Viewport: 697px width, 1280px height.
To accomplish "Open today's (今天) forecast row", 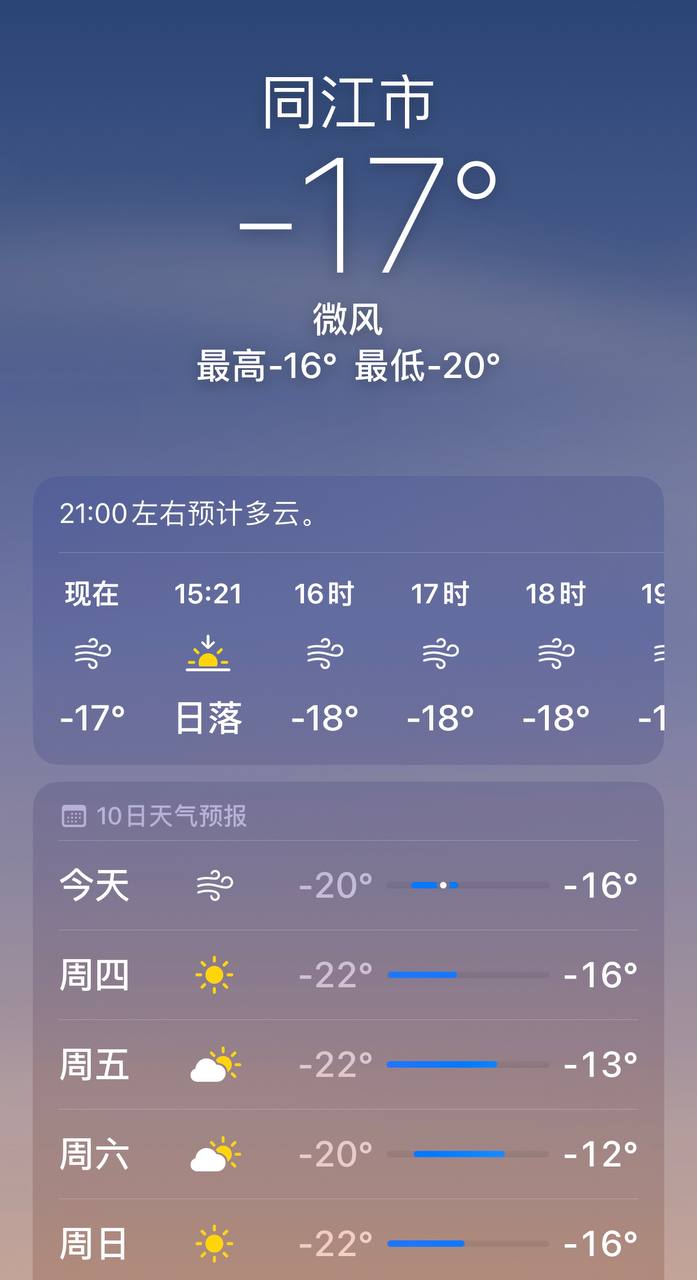I will 348,885.
